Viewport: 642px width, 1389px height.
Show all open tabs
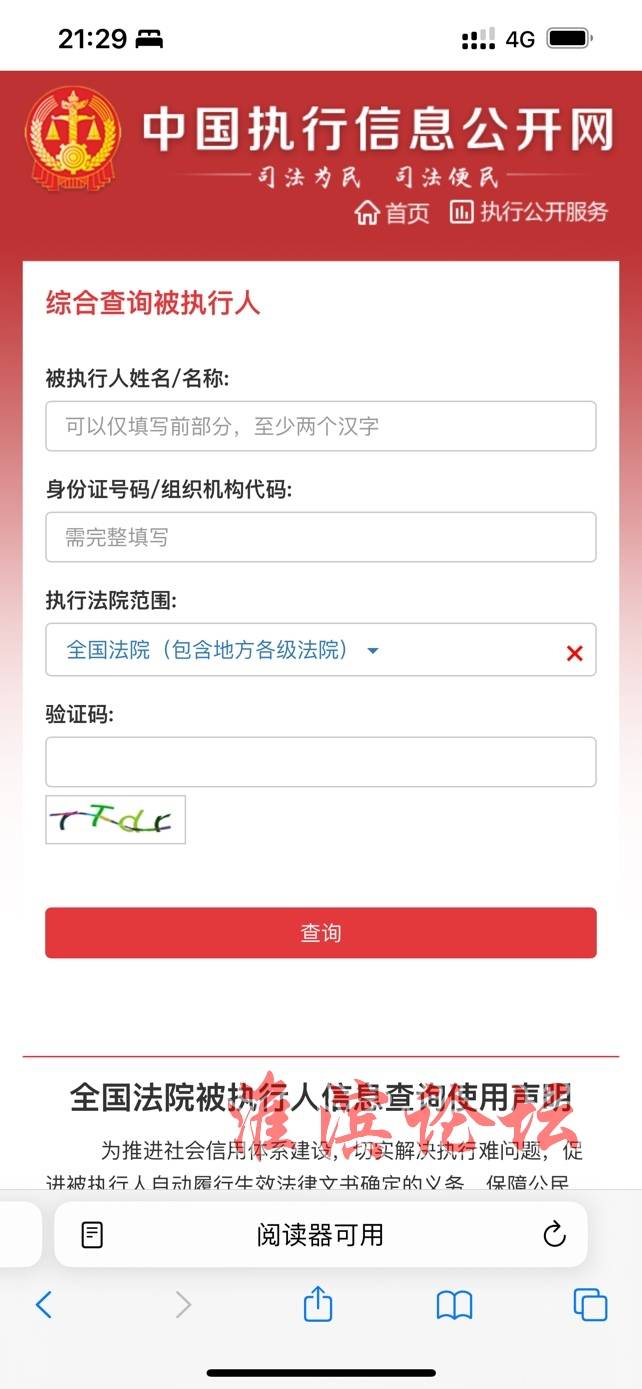[590, 1304]
